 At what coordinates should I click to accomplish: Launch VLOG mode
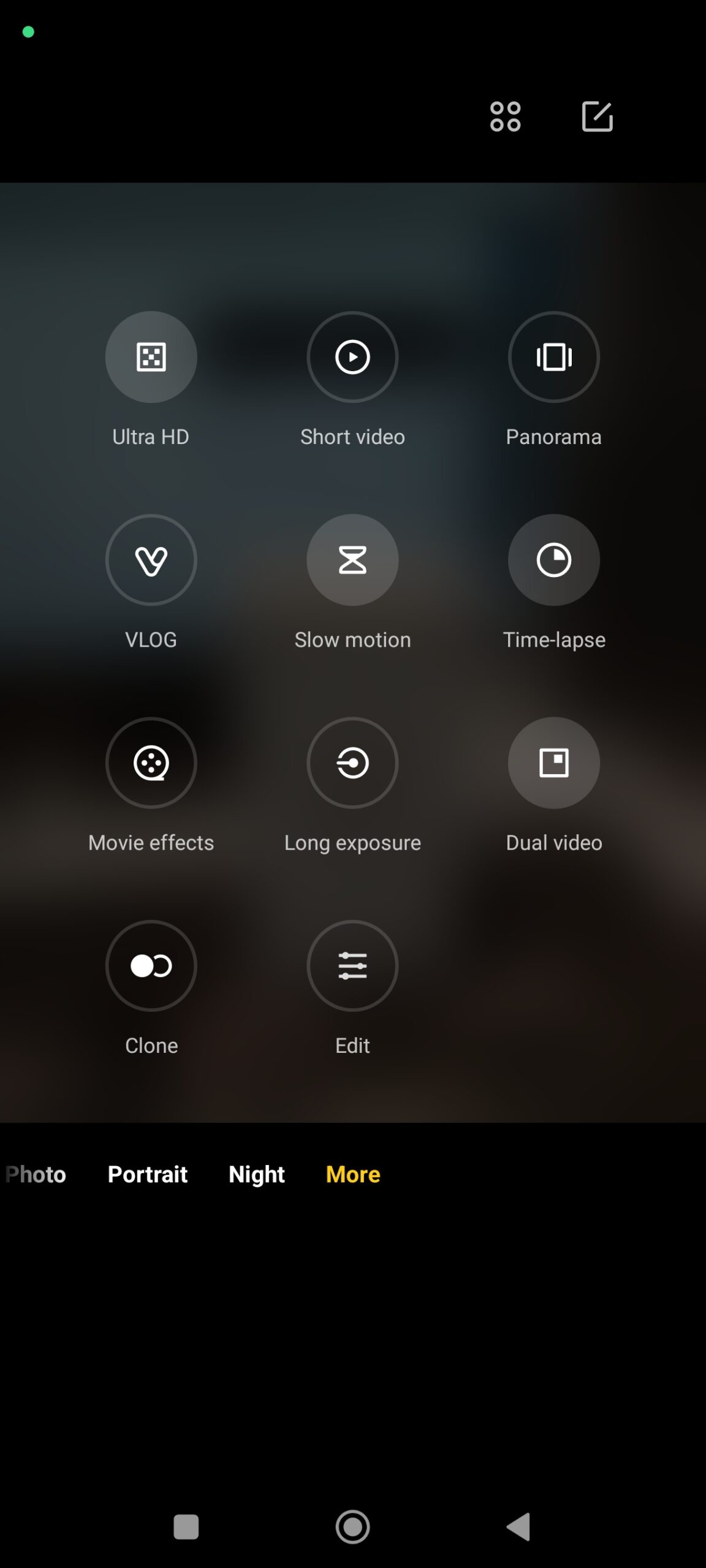coord(151,560)
